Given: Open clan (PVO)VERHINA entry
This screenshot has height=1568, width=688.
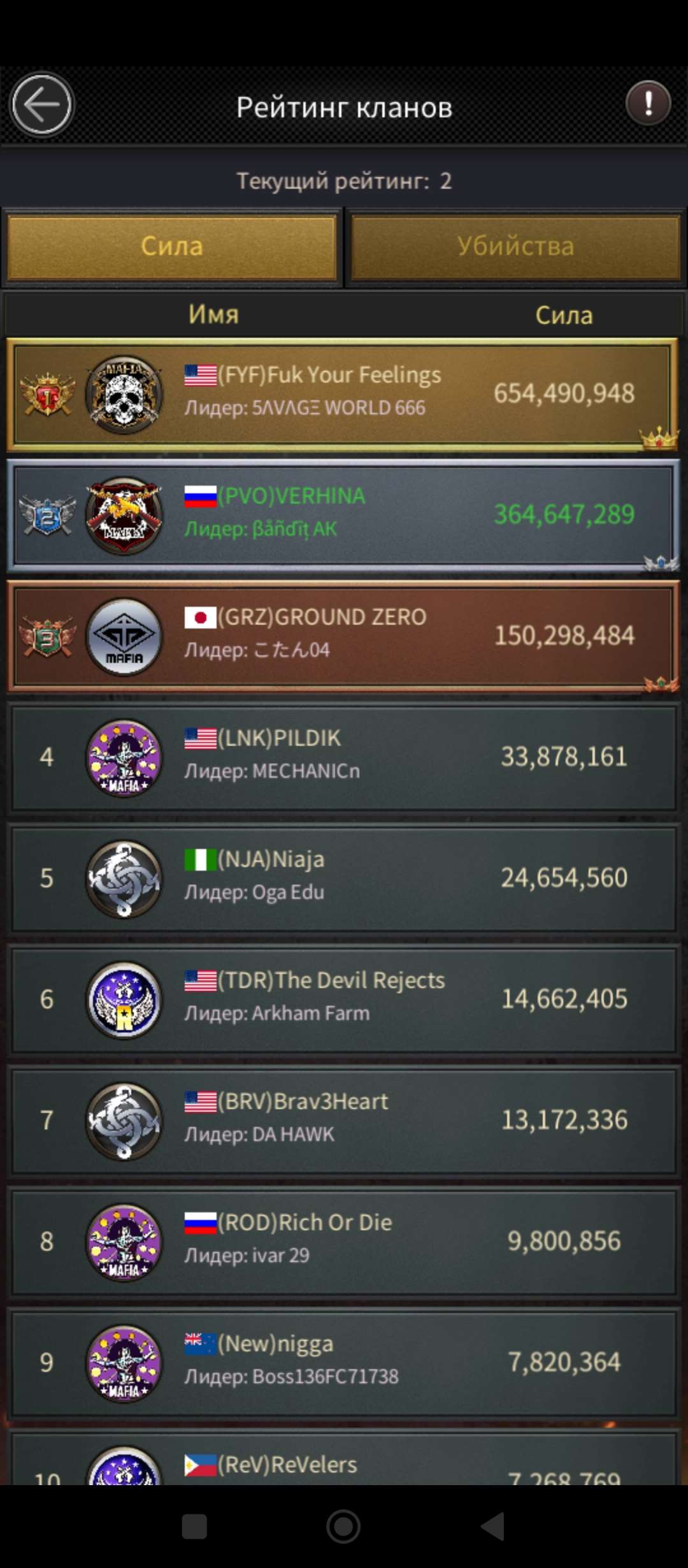Looking at the screenshot, I should 343,514.
